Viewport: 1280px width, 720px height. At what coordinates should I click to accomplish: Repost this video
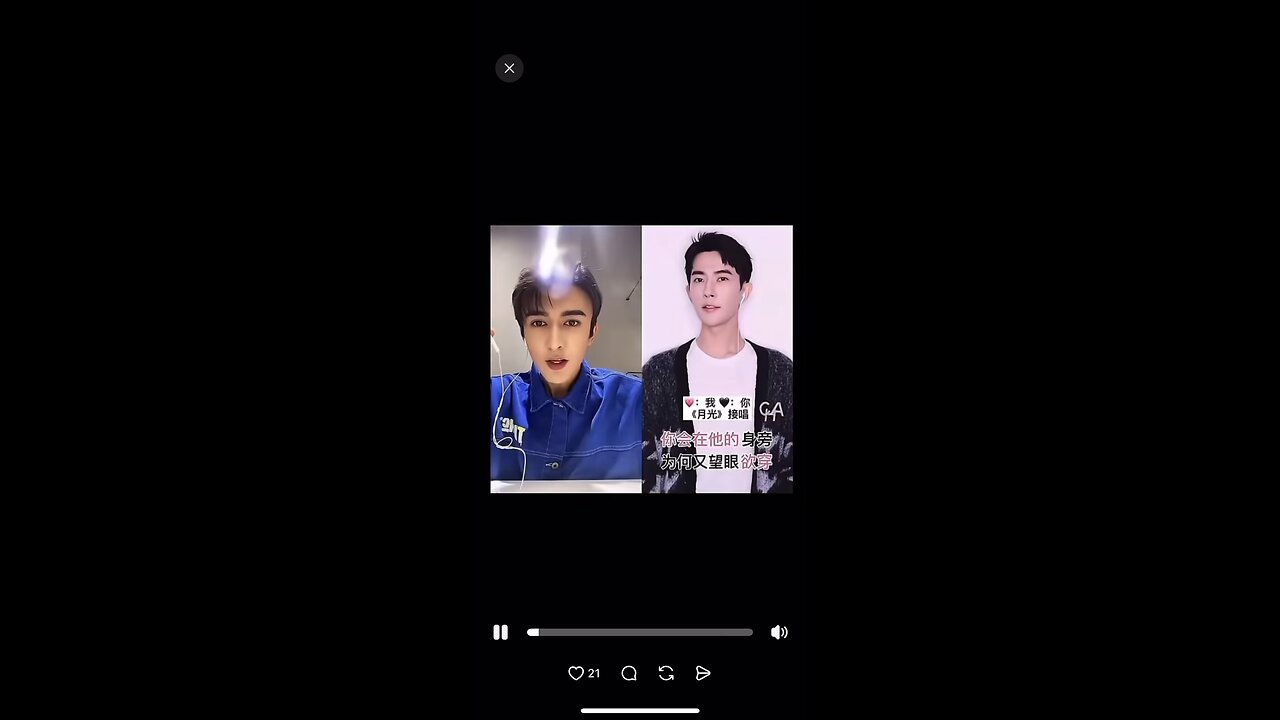(x=666, y=673)
